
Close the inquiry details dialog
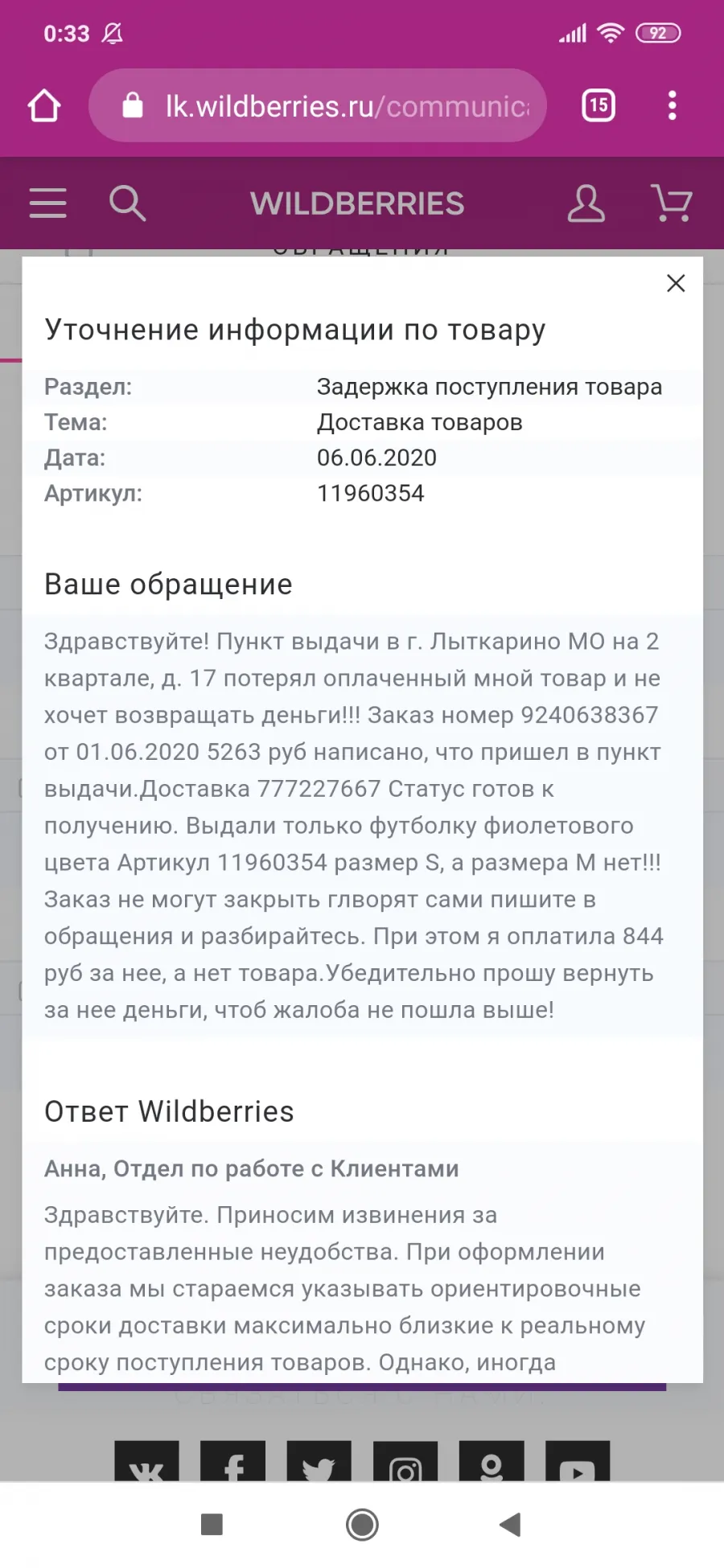[676, 283]
